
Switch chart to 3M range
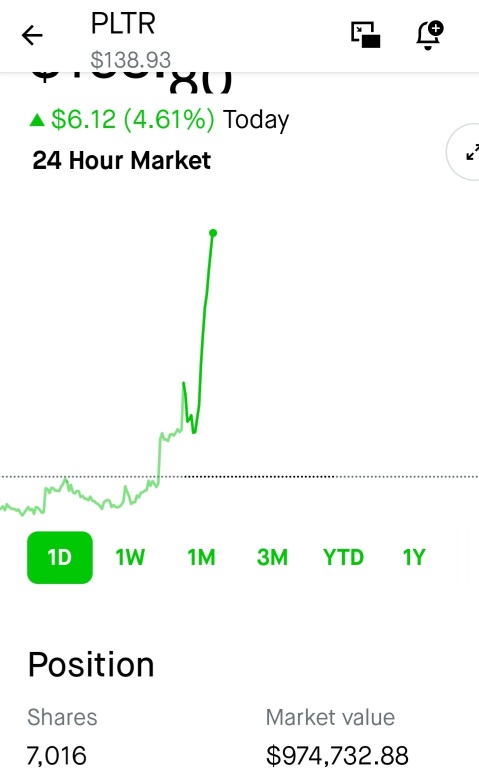click(x=272, y=557)
